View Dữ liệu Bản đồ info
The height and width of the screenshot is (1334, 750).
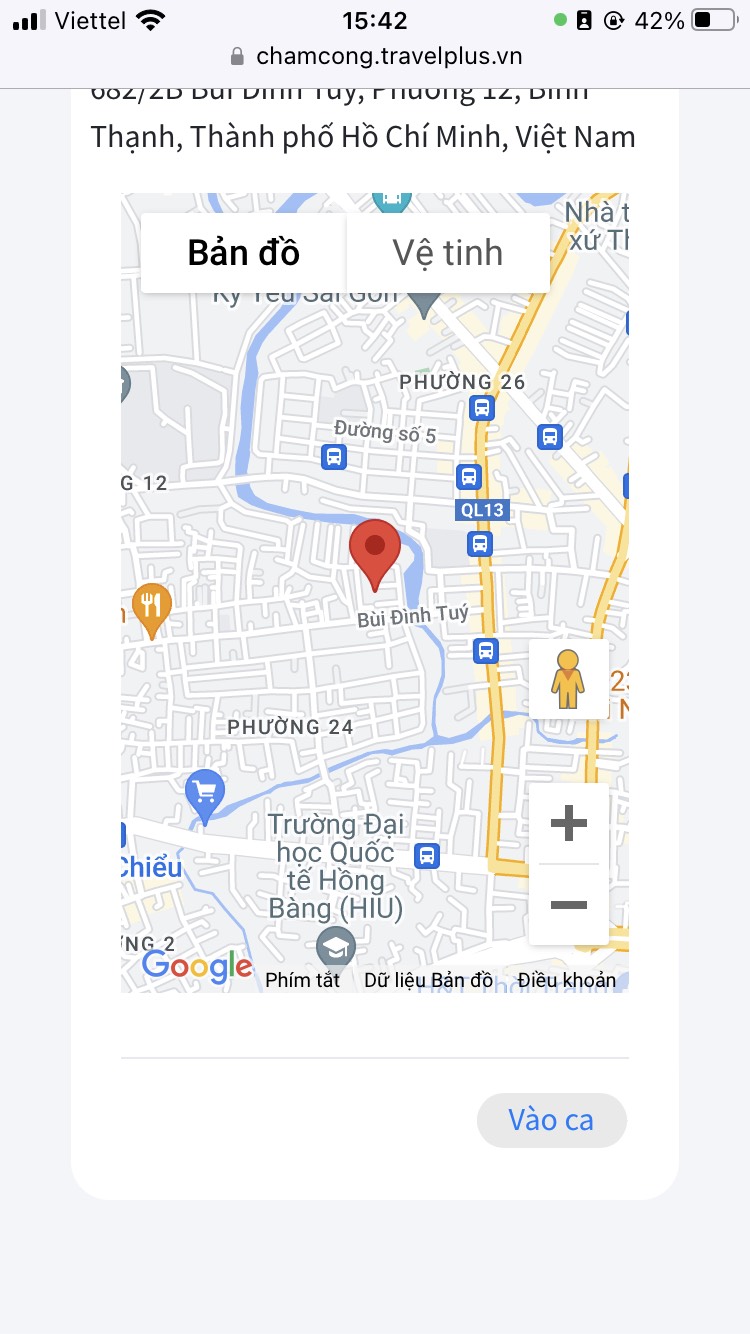(428, 980)
